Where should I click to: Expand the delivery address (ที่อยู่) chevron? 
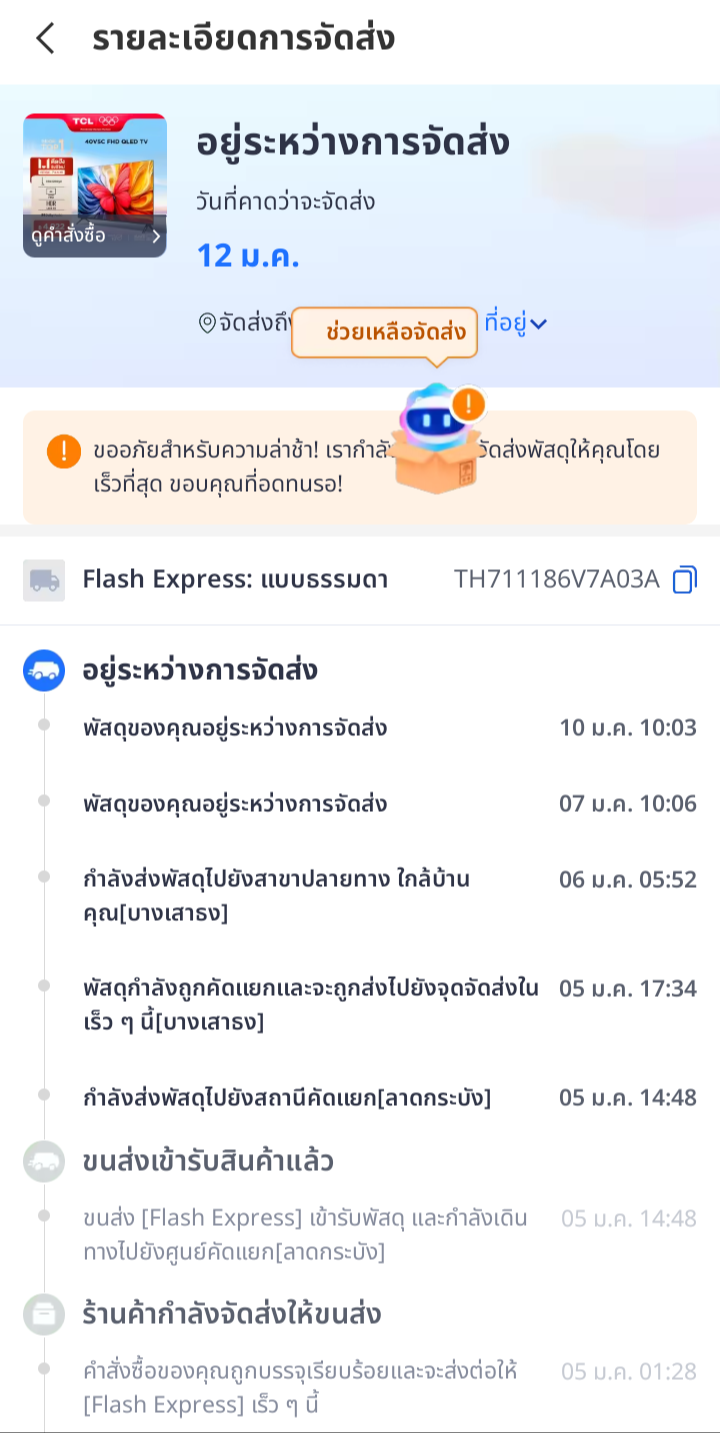[537, 324]
